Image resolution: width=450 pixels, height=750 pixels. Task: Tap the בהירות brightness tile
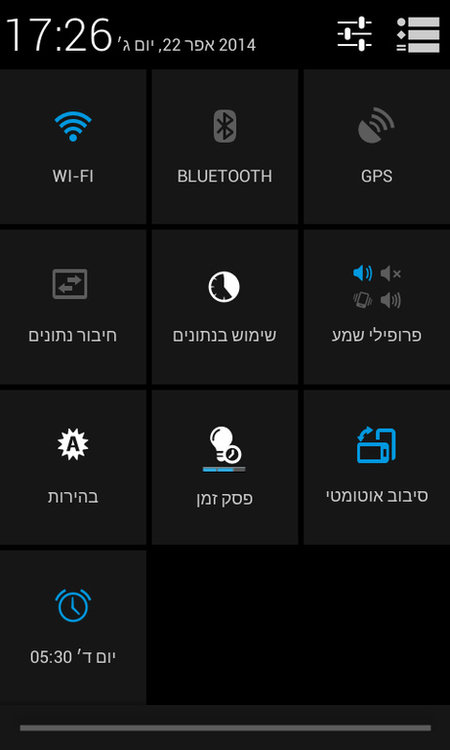pyautogui.click(x=73, y=467)
